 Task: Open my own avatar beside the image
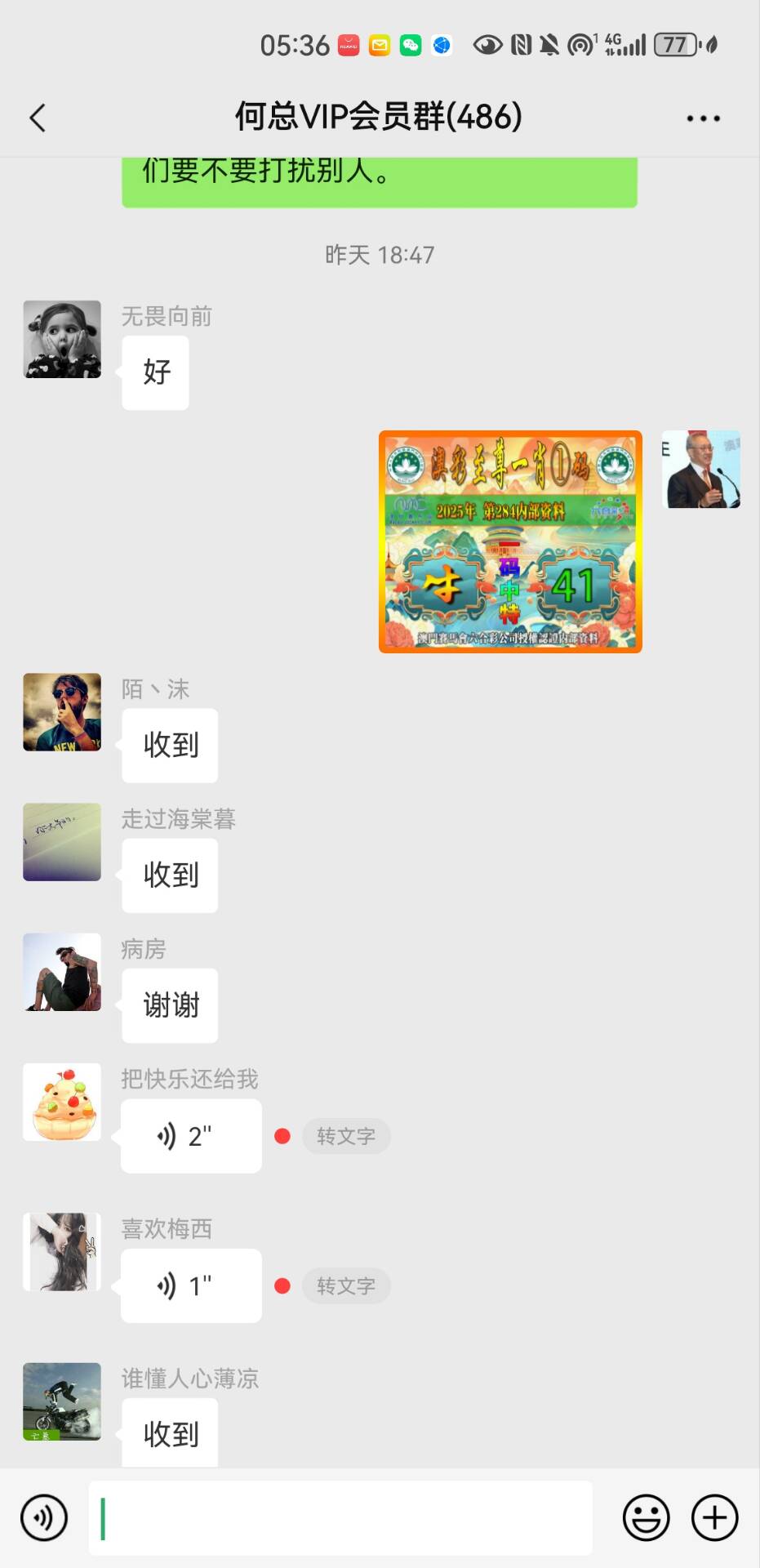point(700,470)
